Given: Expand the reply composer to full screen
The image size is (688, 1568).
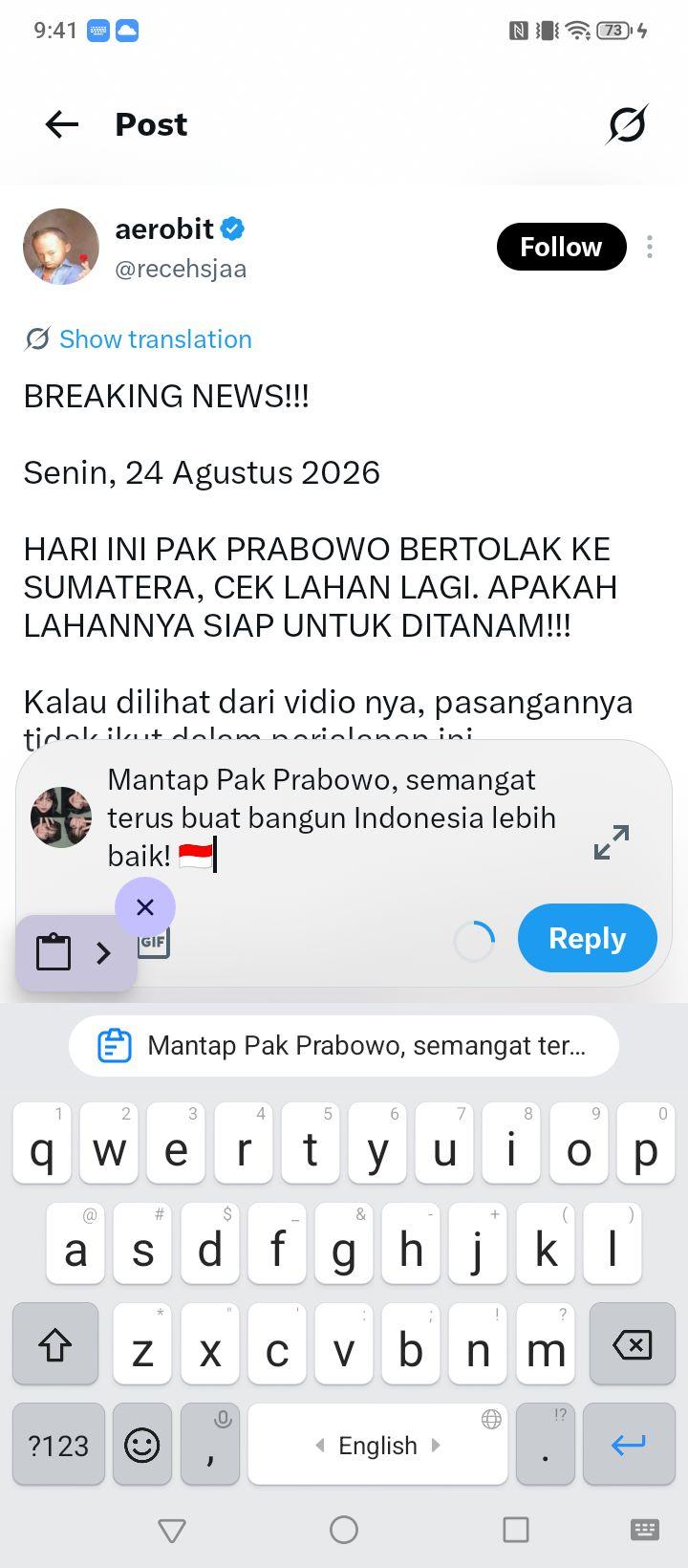Looking at the screenshot, I should tap(612, 842).
